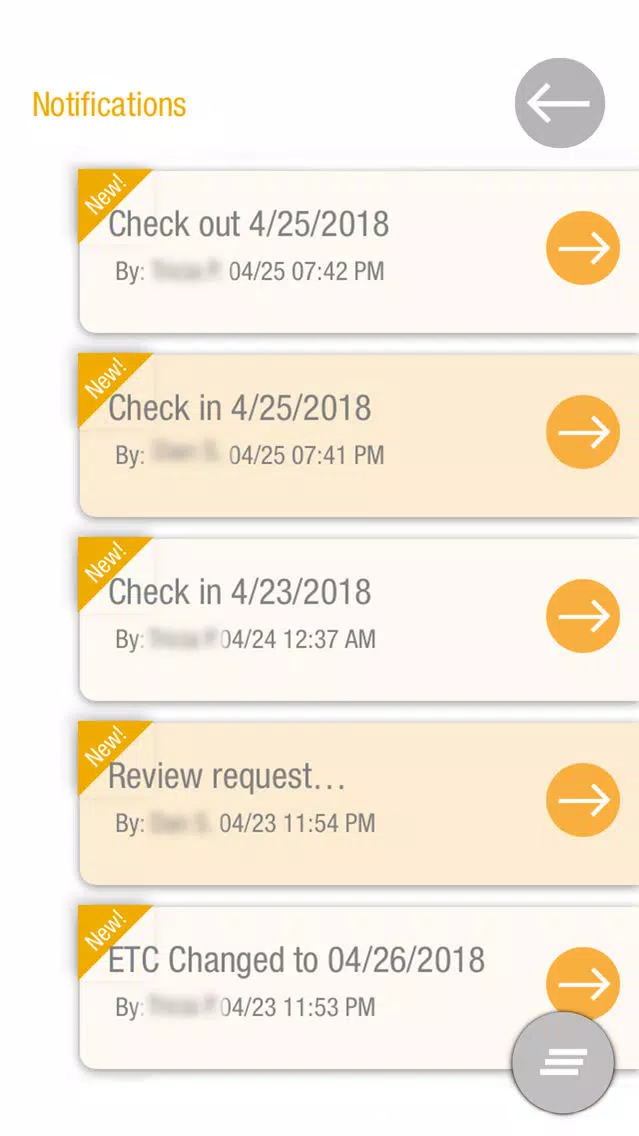Viewport: 639px width, 1136px height.
Task: Open the Check in 4/23/2018 notification
Action: 359,619
